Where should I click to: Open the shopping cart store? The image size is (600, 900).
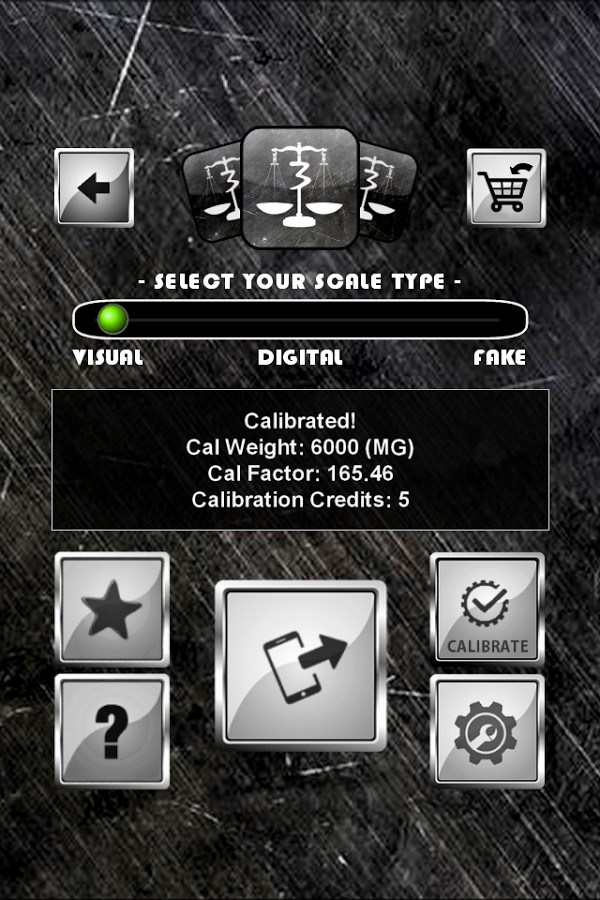pos(506,188)
